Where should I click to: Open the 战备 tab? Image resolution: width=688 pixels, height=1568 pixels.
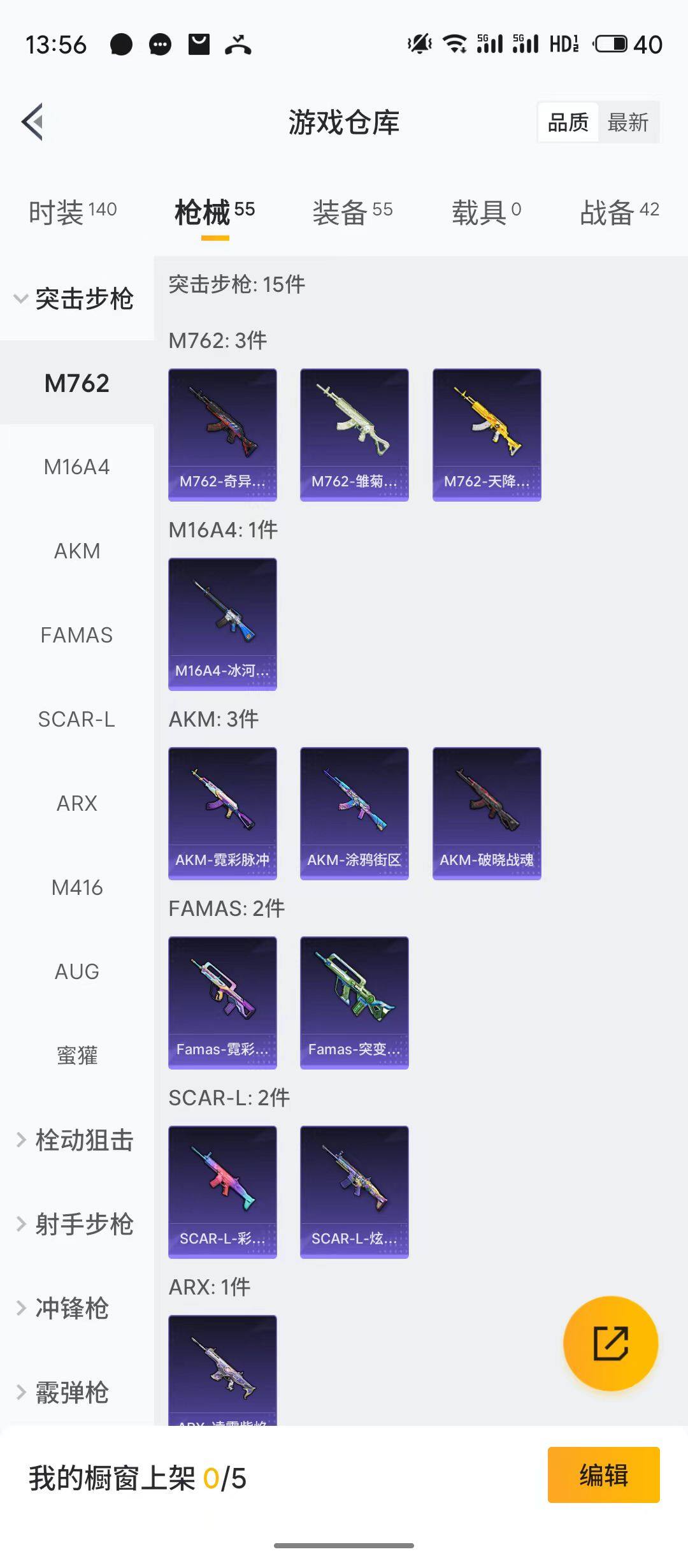click(619, 212)
